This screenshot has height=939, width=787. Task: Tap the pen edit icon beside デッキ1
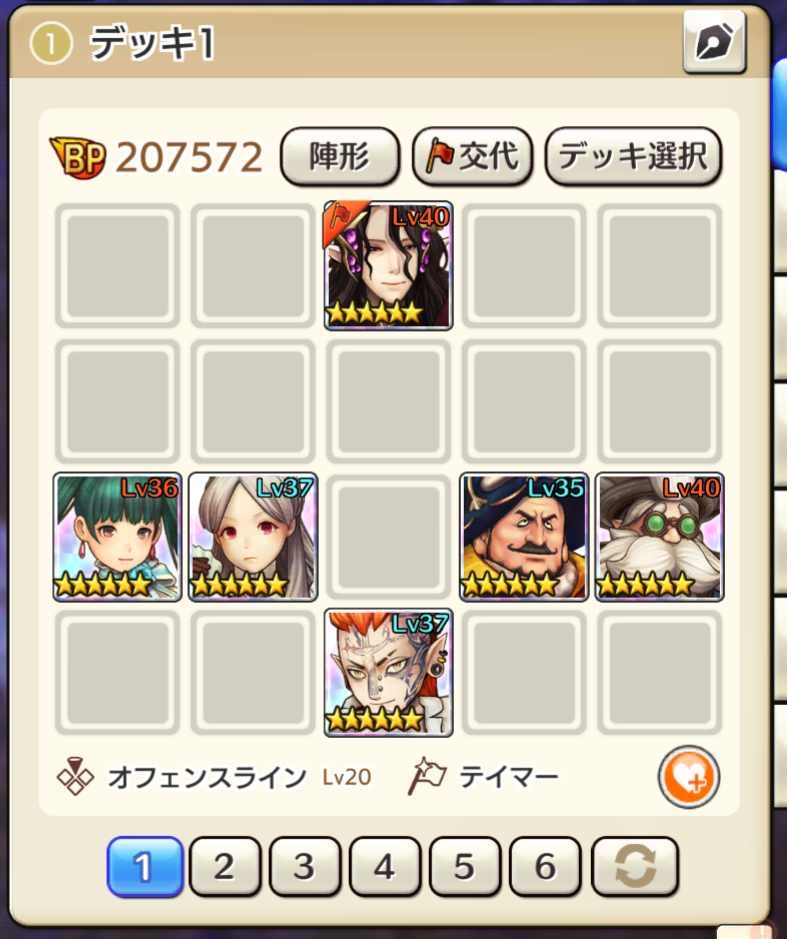point(714,43)
